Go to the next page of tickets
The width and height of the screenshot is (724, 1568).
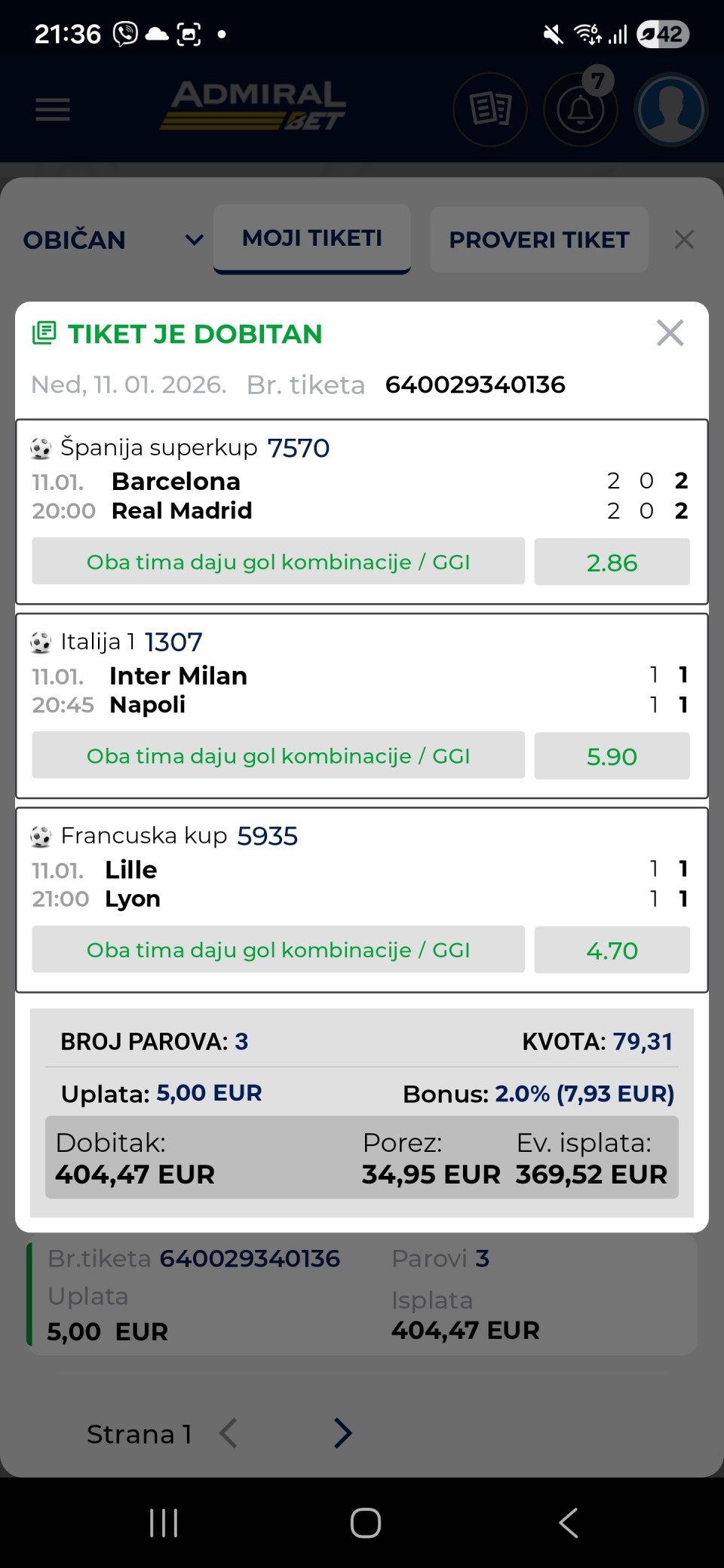coord(343,1433)
